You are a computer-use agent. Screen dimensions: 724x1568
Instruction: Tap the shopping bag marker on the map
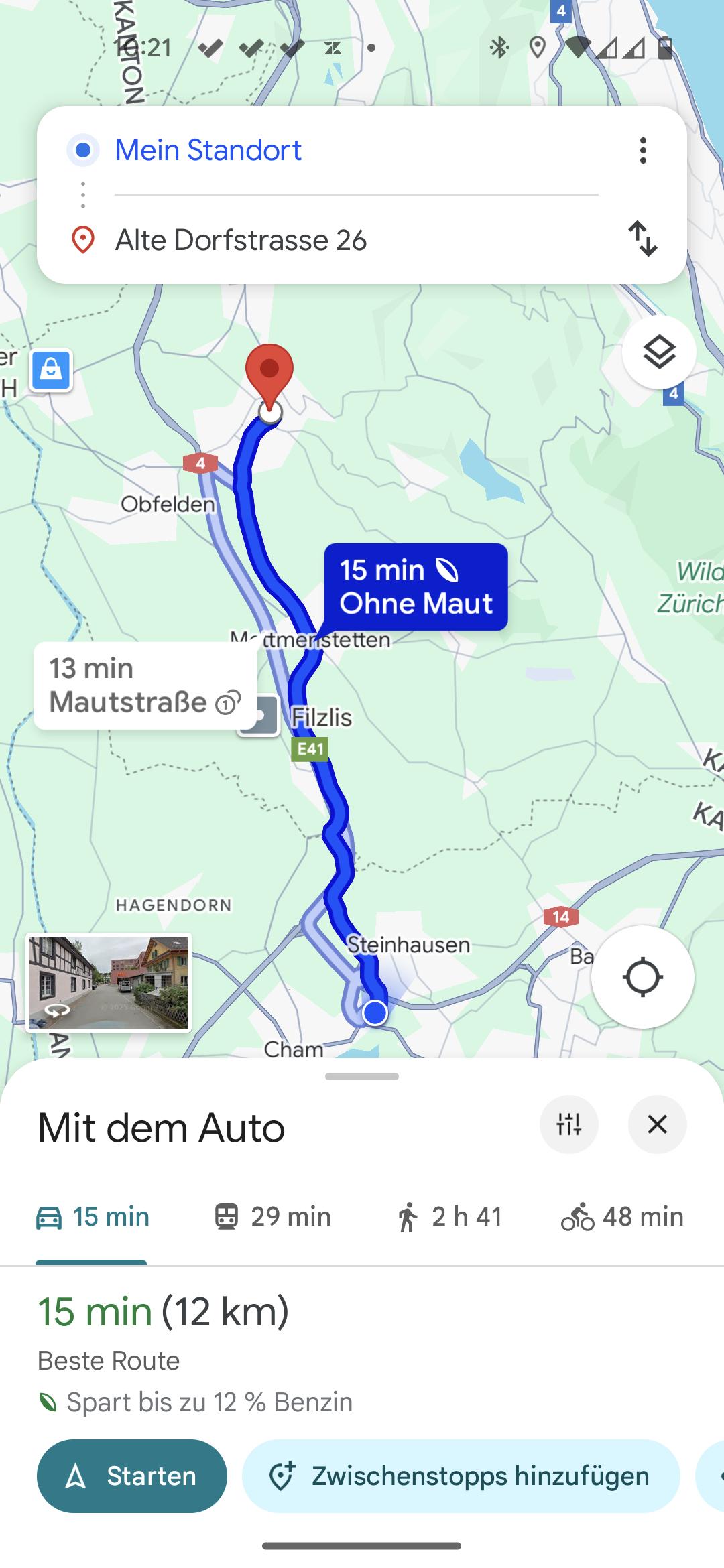coord(51,370)
